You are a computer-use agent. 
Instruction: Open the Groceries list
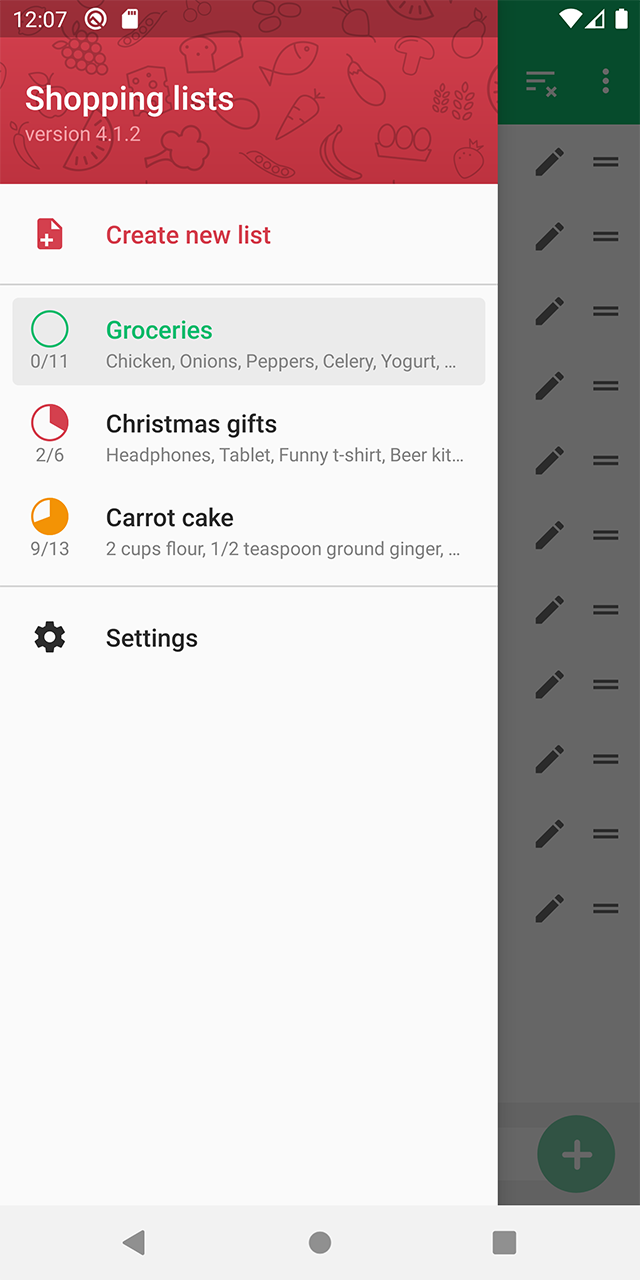(248, 342)
